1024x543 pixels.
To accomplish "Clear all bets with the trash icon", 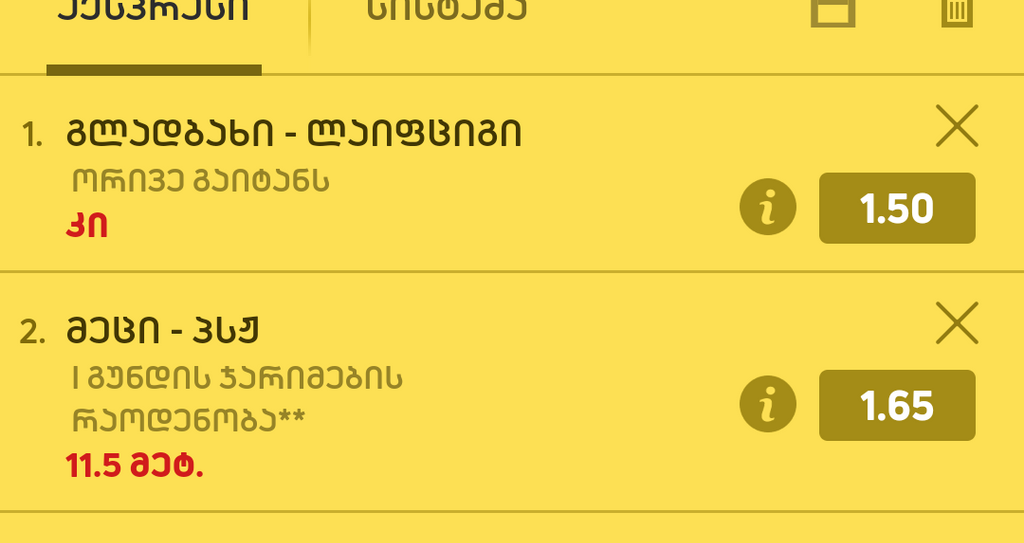I will click(x=957, y=13).
